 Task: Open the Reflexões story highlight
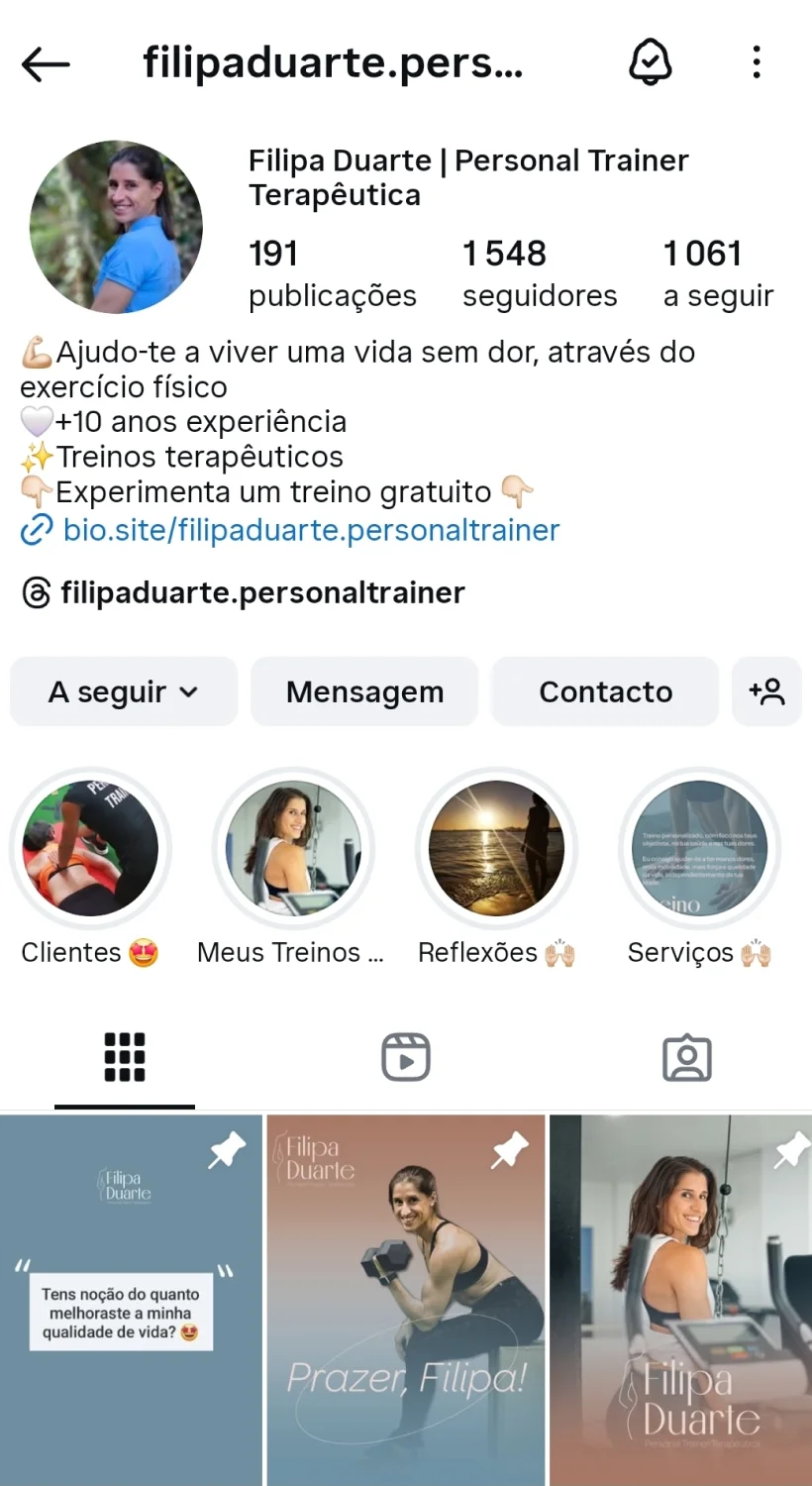click(x=496, y=848)
